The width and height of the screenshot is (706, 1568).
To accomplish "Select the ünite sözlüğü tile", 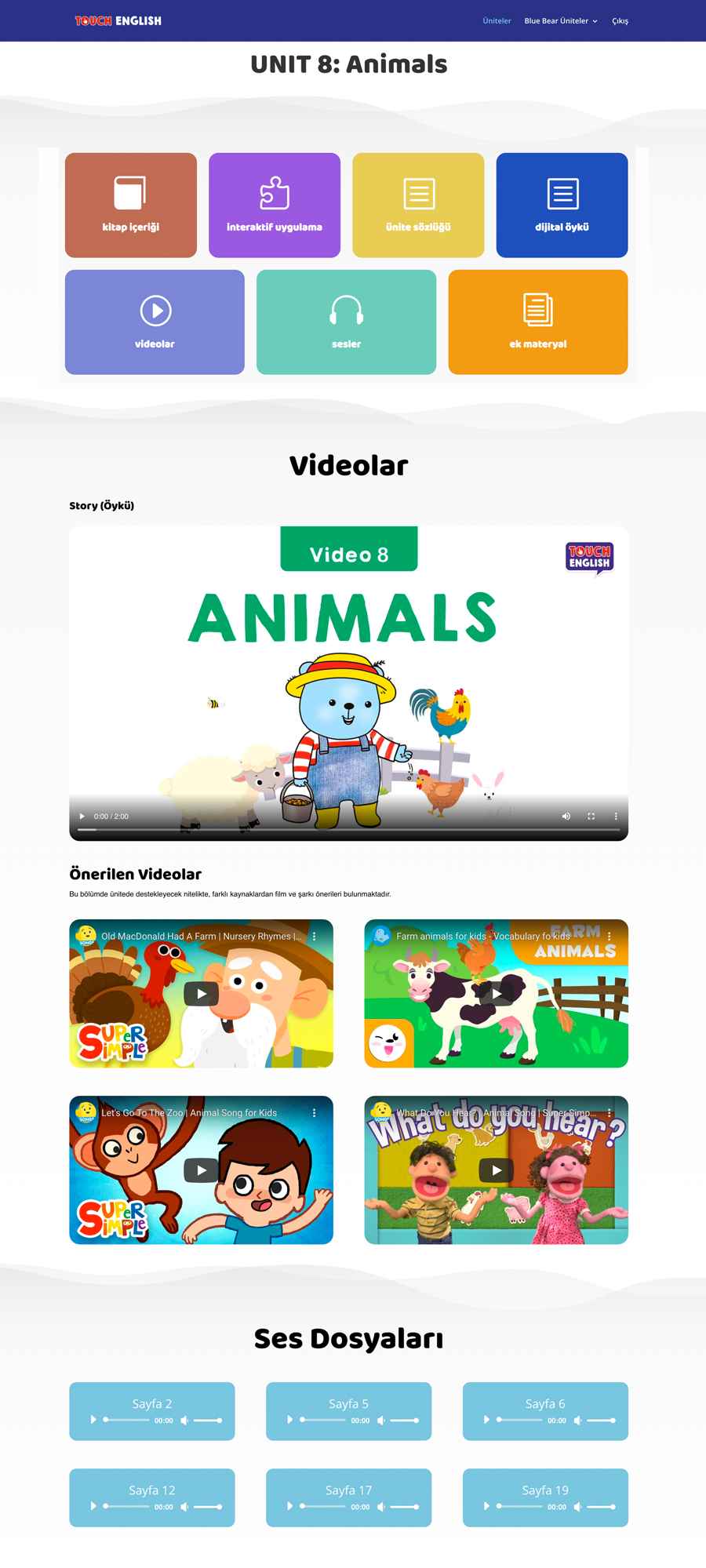I will coord(418,206).
